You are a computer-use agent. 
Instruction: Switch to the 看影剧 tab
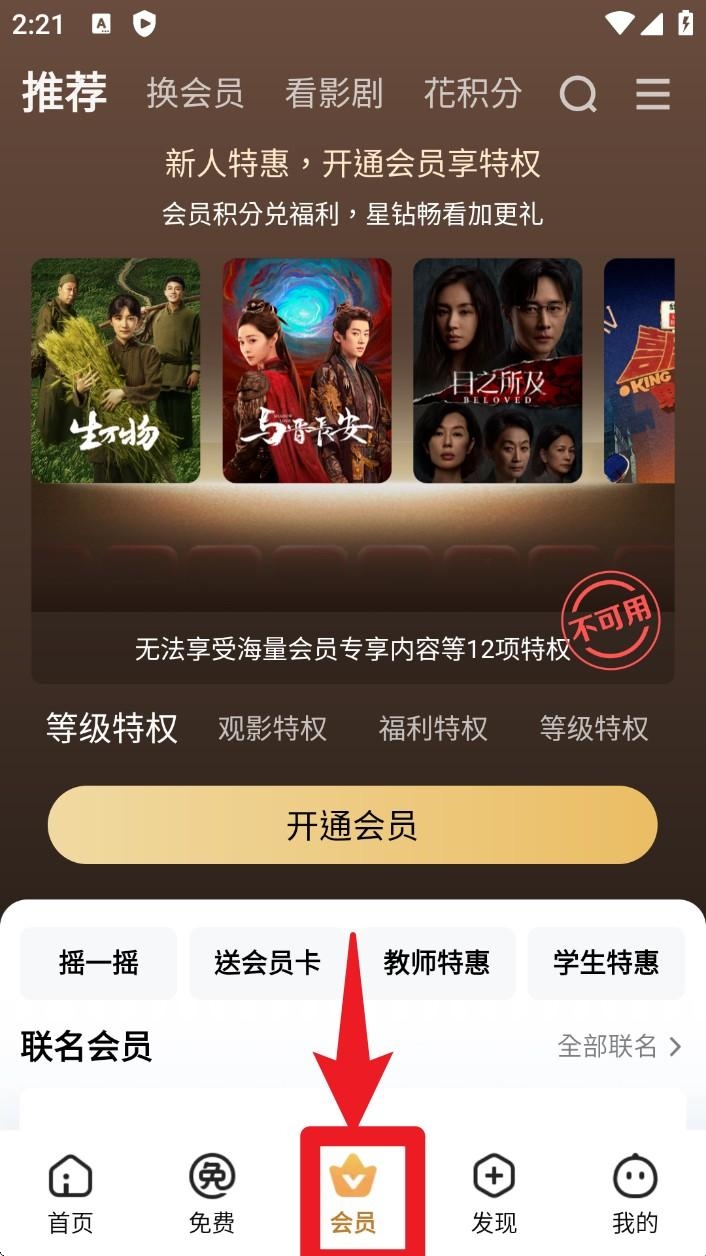coord(334,93)
